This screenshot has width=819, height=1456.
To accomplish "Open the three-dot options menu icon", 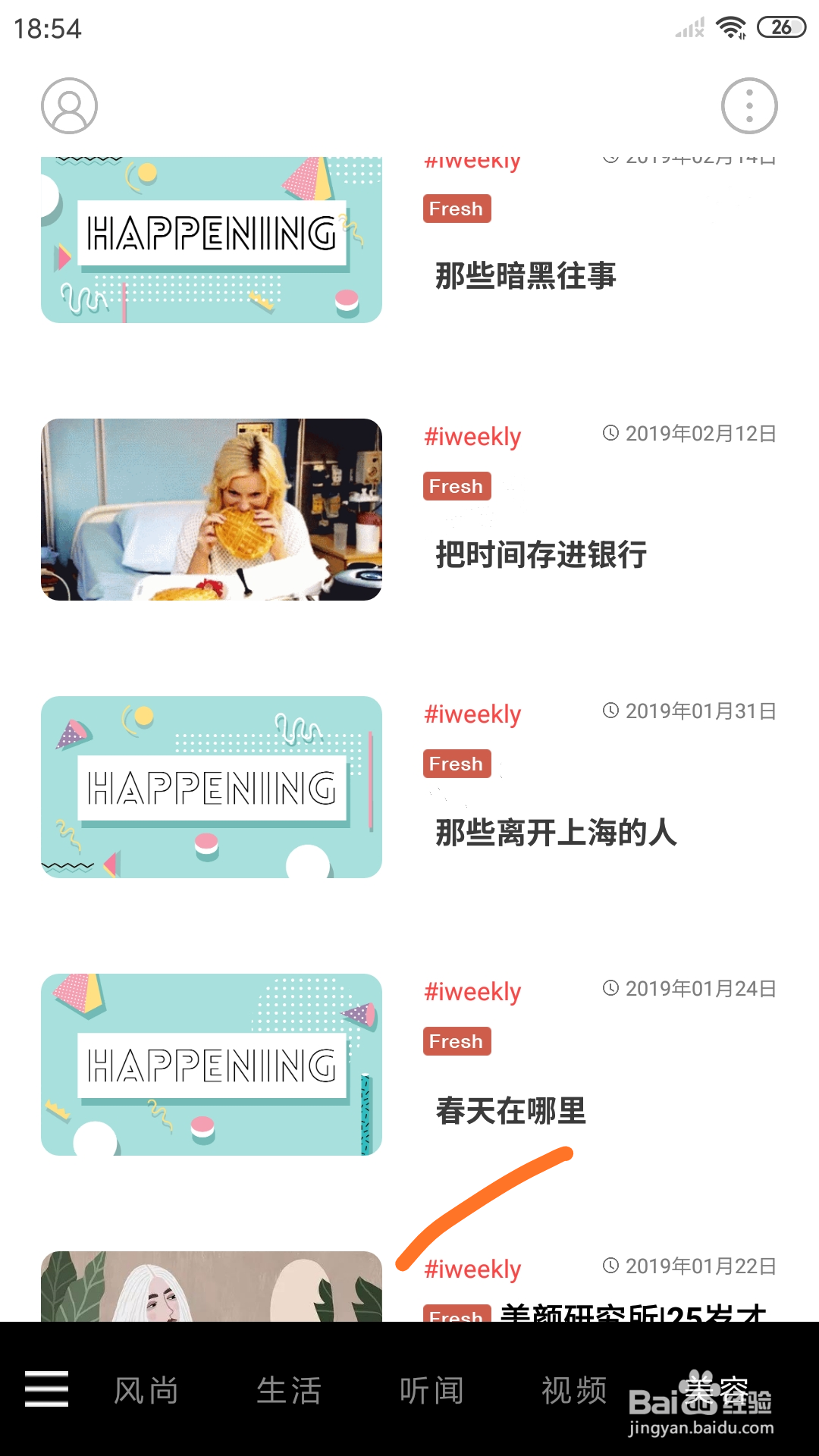I will (749, 106).
